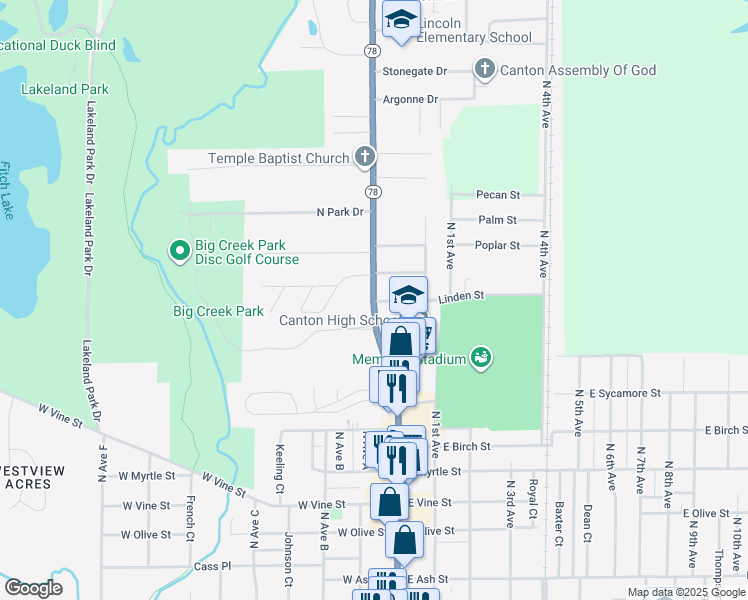Select the Temple Baptist Church marker

365,157
